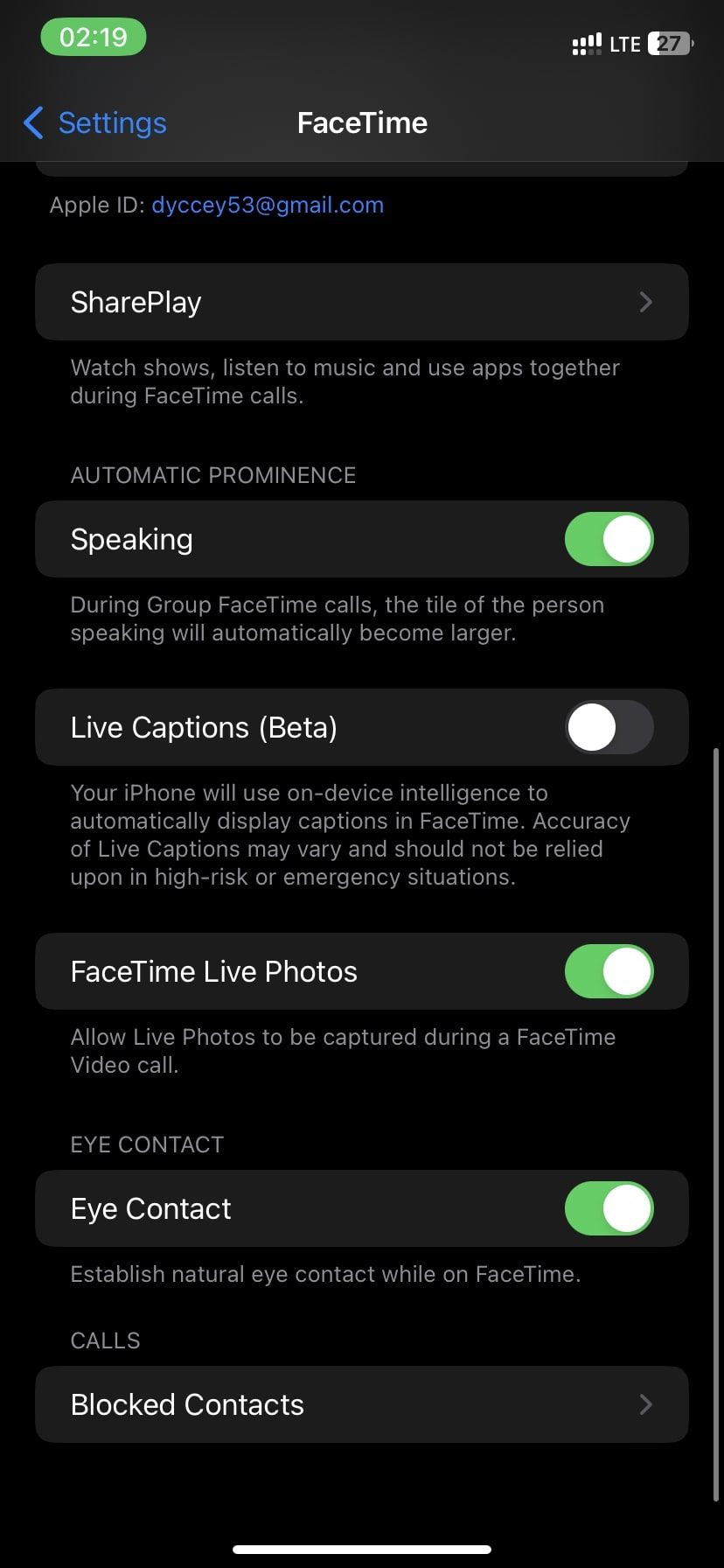Tap the Eye Contact row label
The image size is (724, 1568).
(x=150, y=1208)
